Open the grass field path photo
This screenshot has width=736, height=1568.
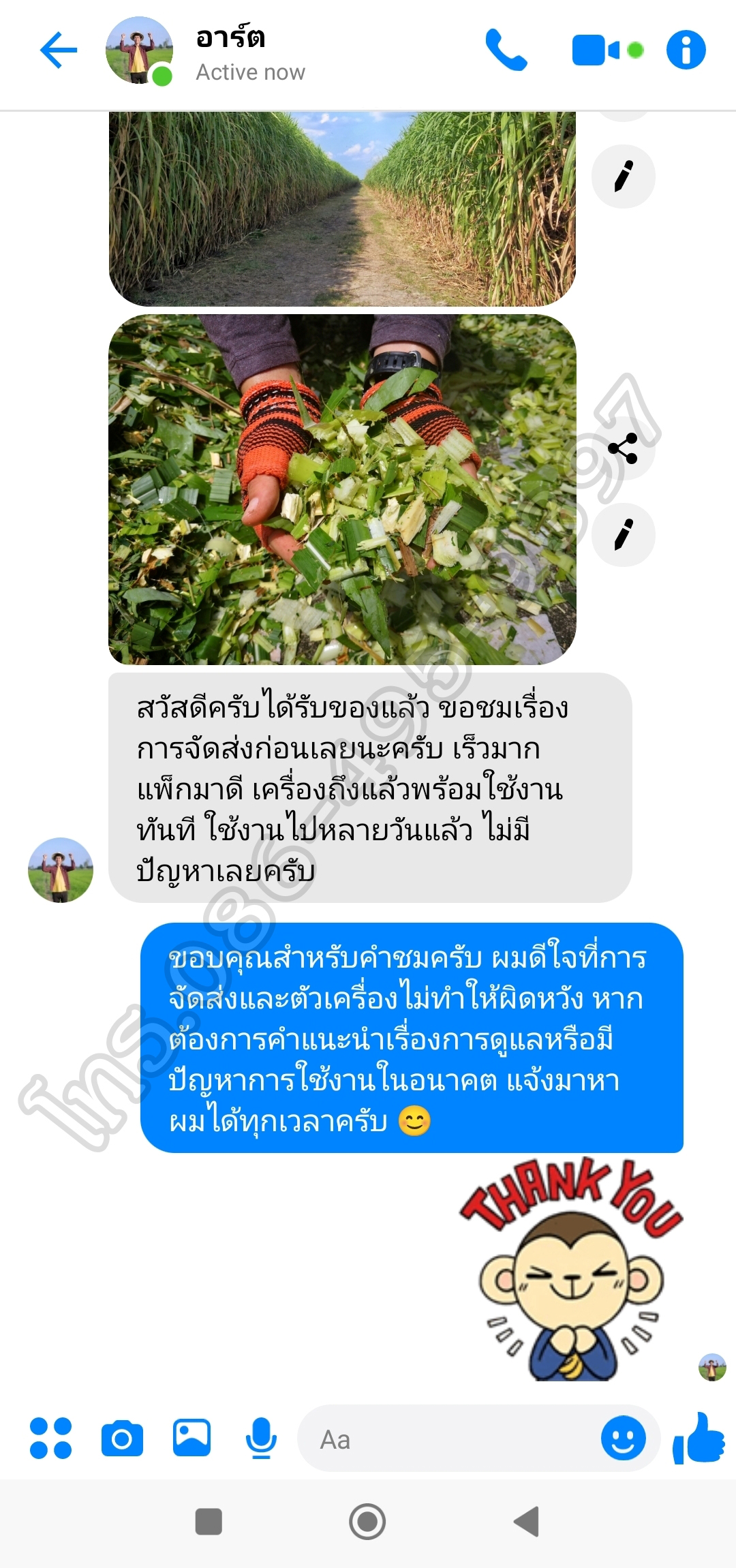(x=342, y=208)
